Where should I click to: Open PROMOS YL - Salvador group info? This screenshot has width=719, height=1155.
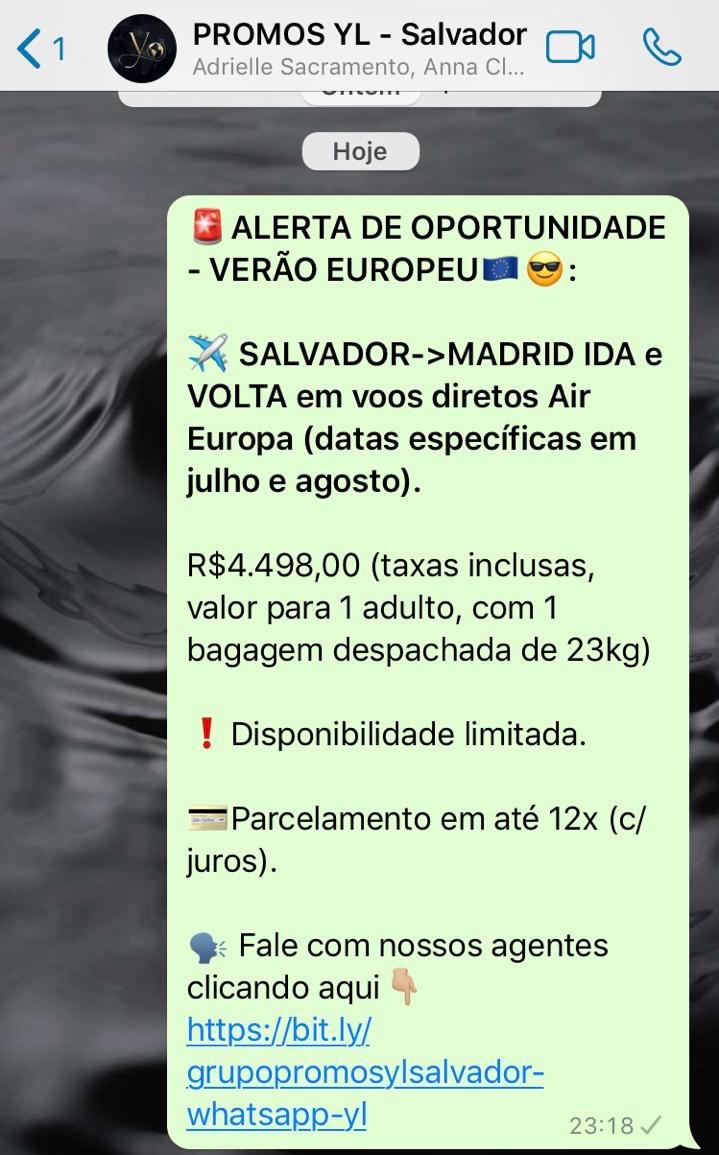point(358,47)
